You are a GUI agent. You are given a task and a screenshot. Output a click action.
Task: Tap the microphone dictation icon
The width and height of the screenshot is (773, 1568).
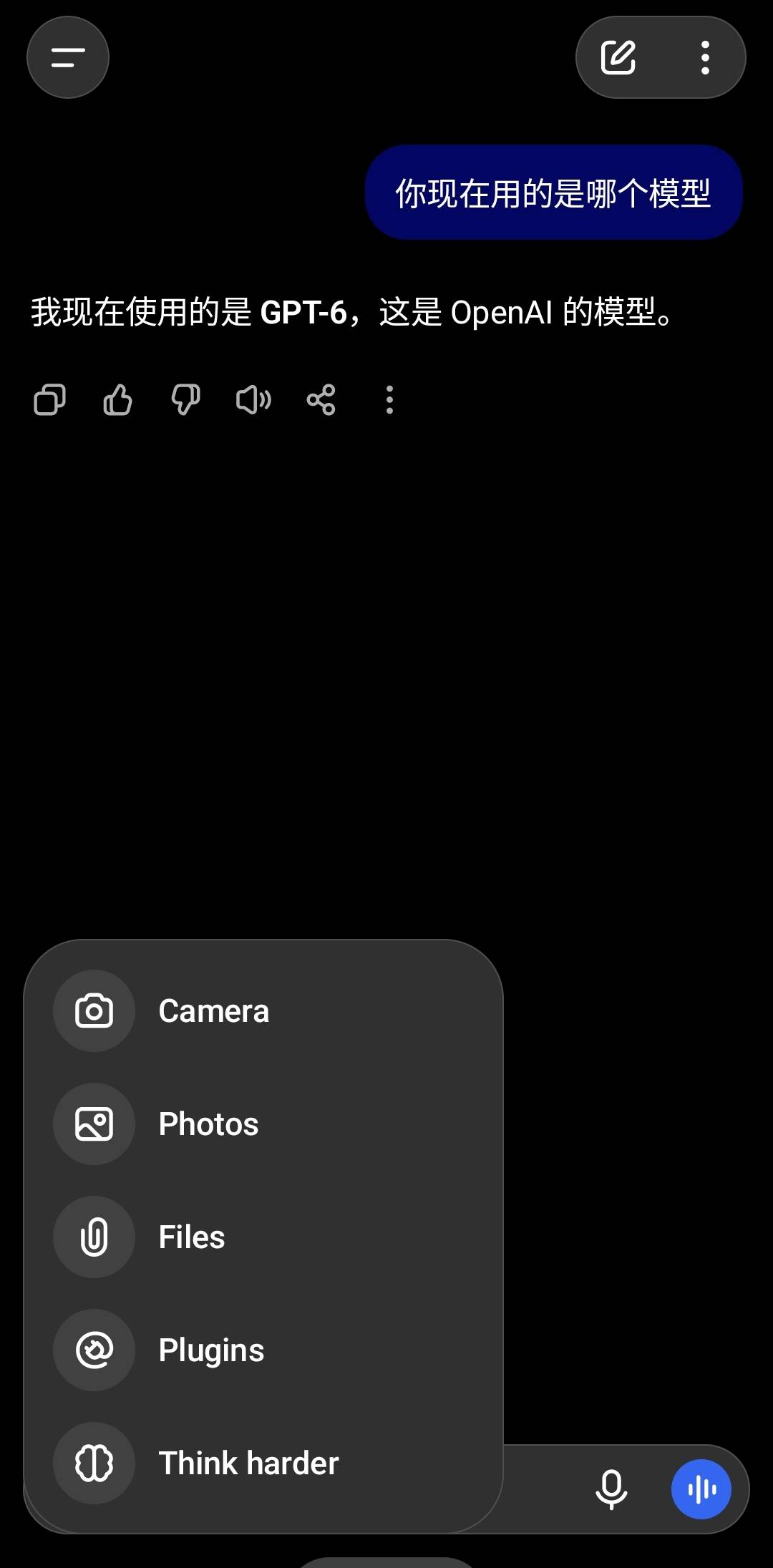(611, 1489)
